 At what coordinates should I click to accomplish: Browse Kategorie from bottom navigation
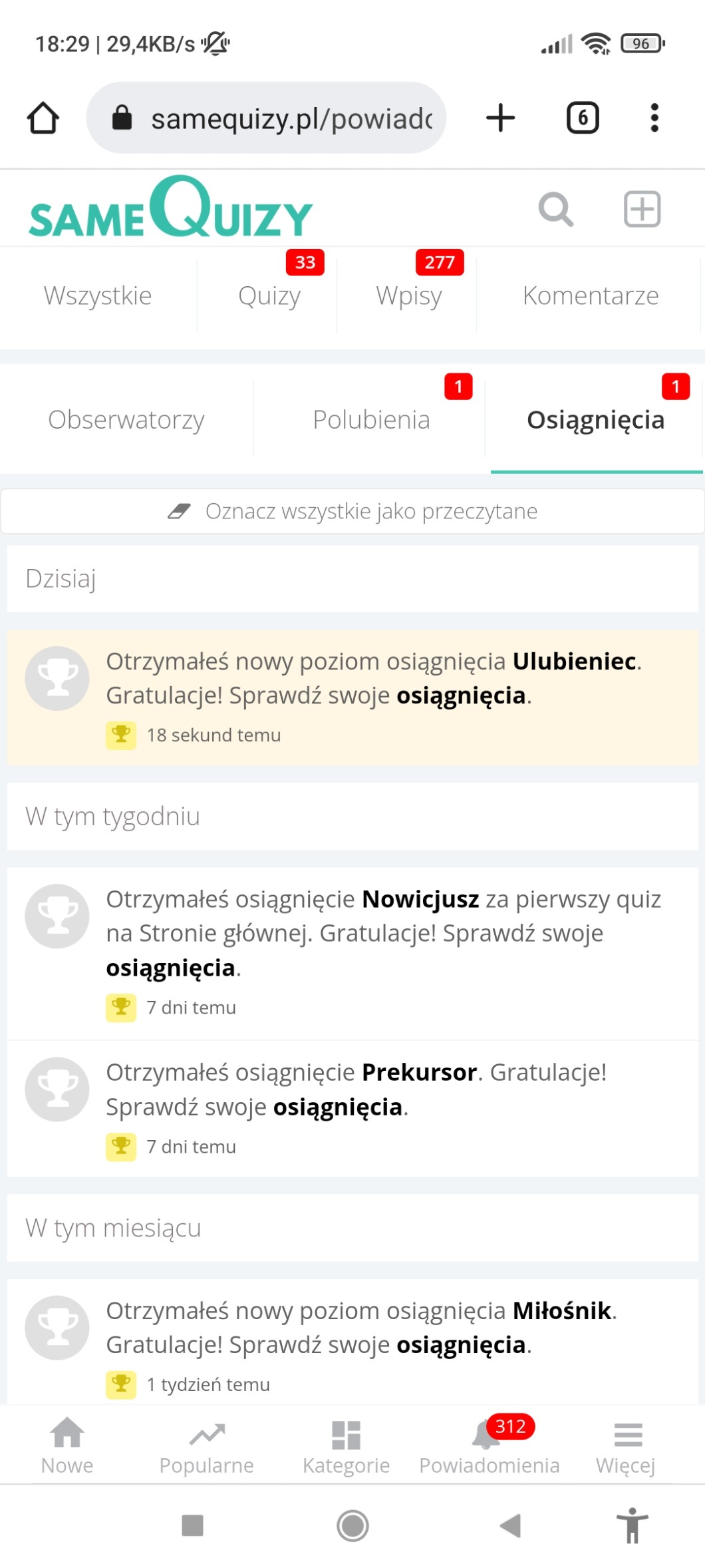(x=346, y=1446)
